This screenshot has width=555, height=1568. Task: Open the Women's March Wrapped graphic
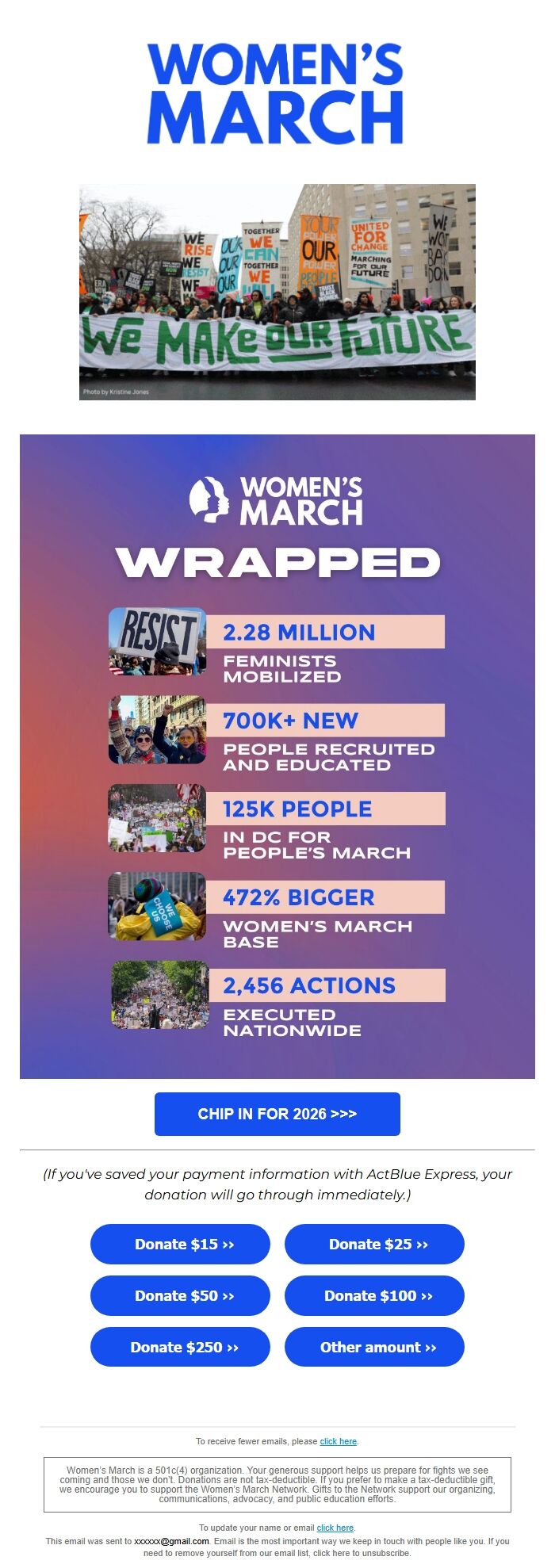tap(277, 755)
